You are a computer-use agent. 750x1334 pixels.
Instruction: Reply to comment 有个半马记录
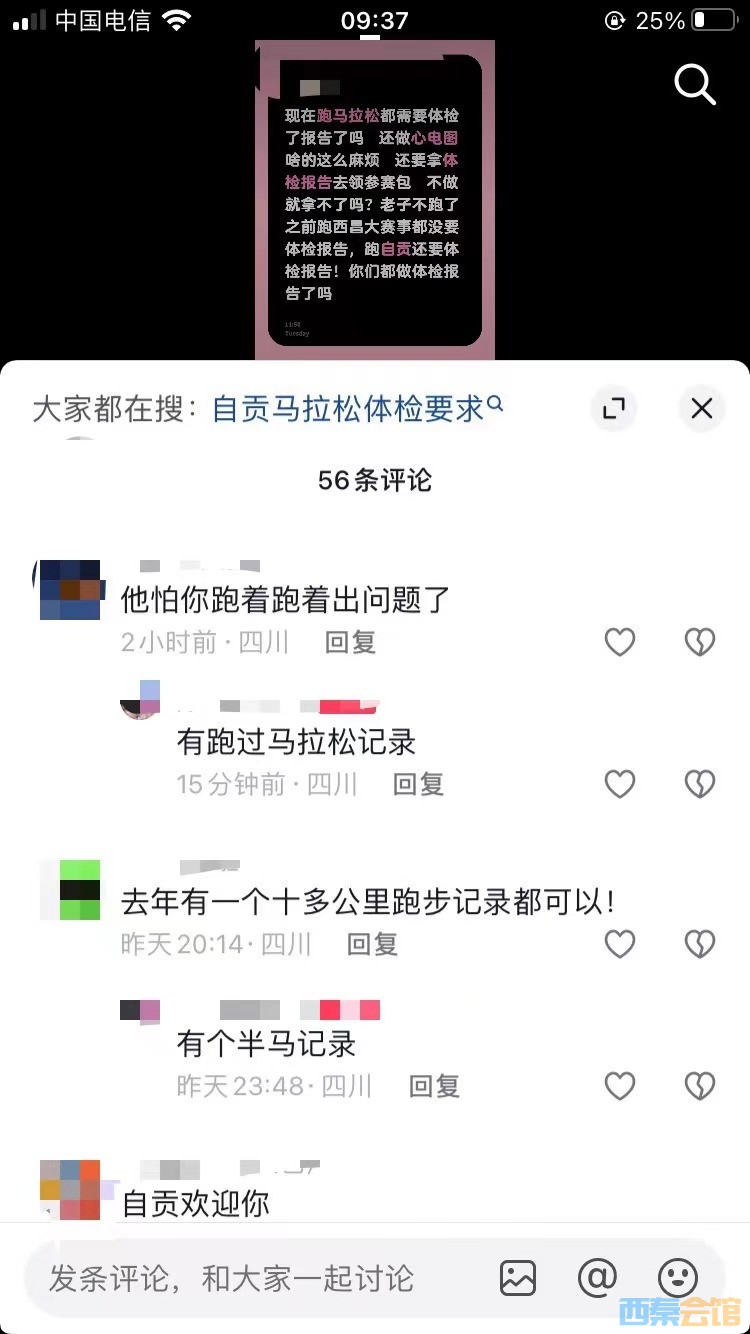click(x=434, y=1086)
